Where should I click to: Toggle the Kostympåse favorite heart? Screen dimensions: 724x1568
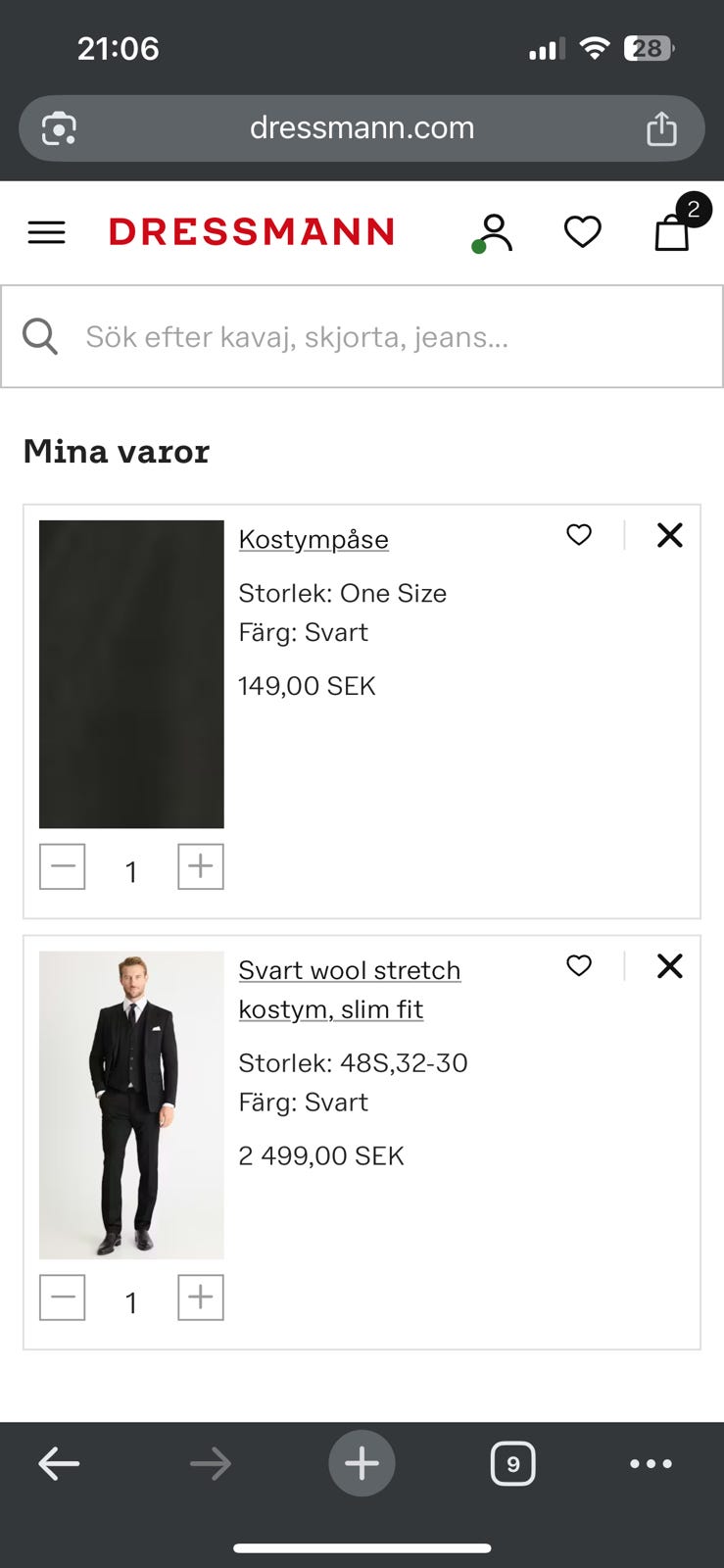coord(579,535)
